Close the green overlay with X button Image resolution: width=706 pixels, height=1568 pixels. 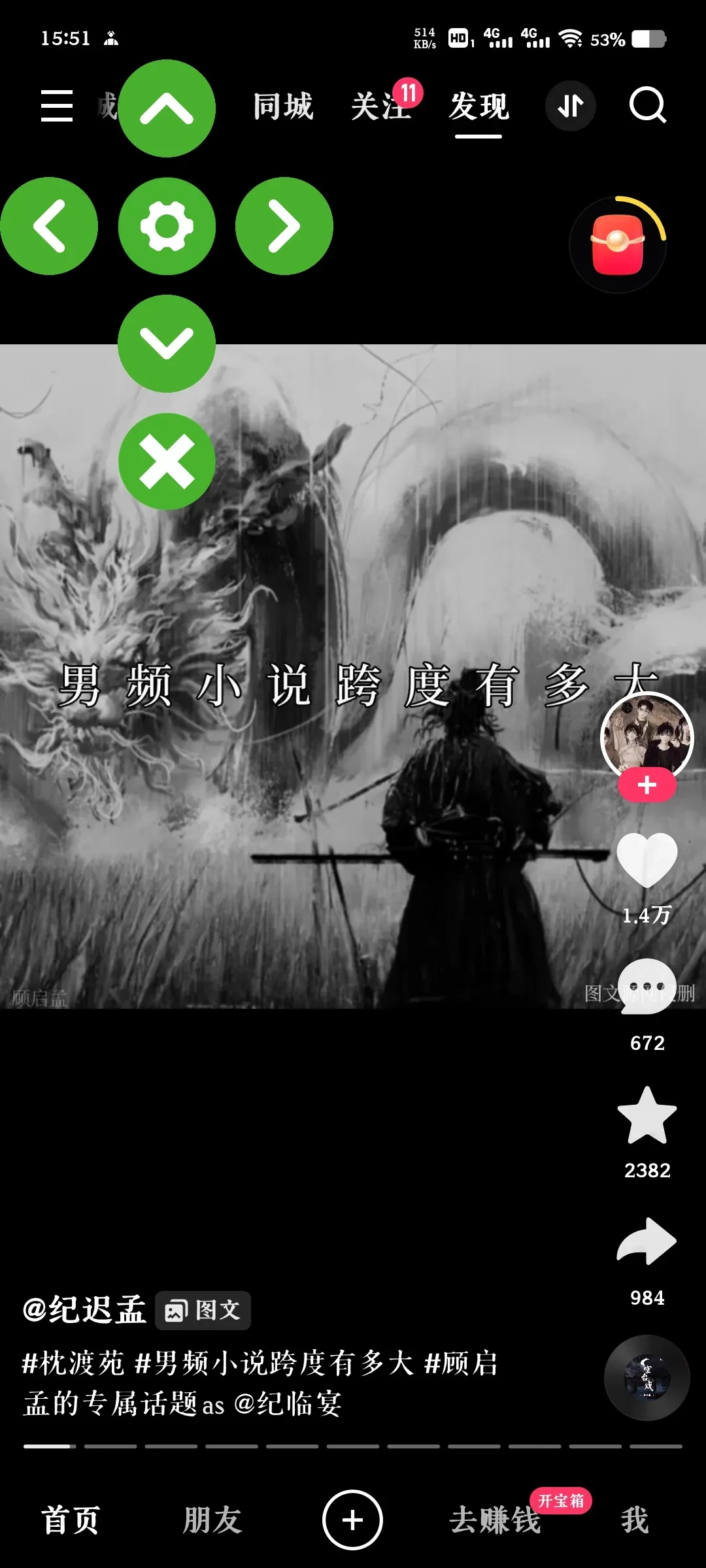tap(167, 461)
